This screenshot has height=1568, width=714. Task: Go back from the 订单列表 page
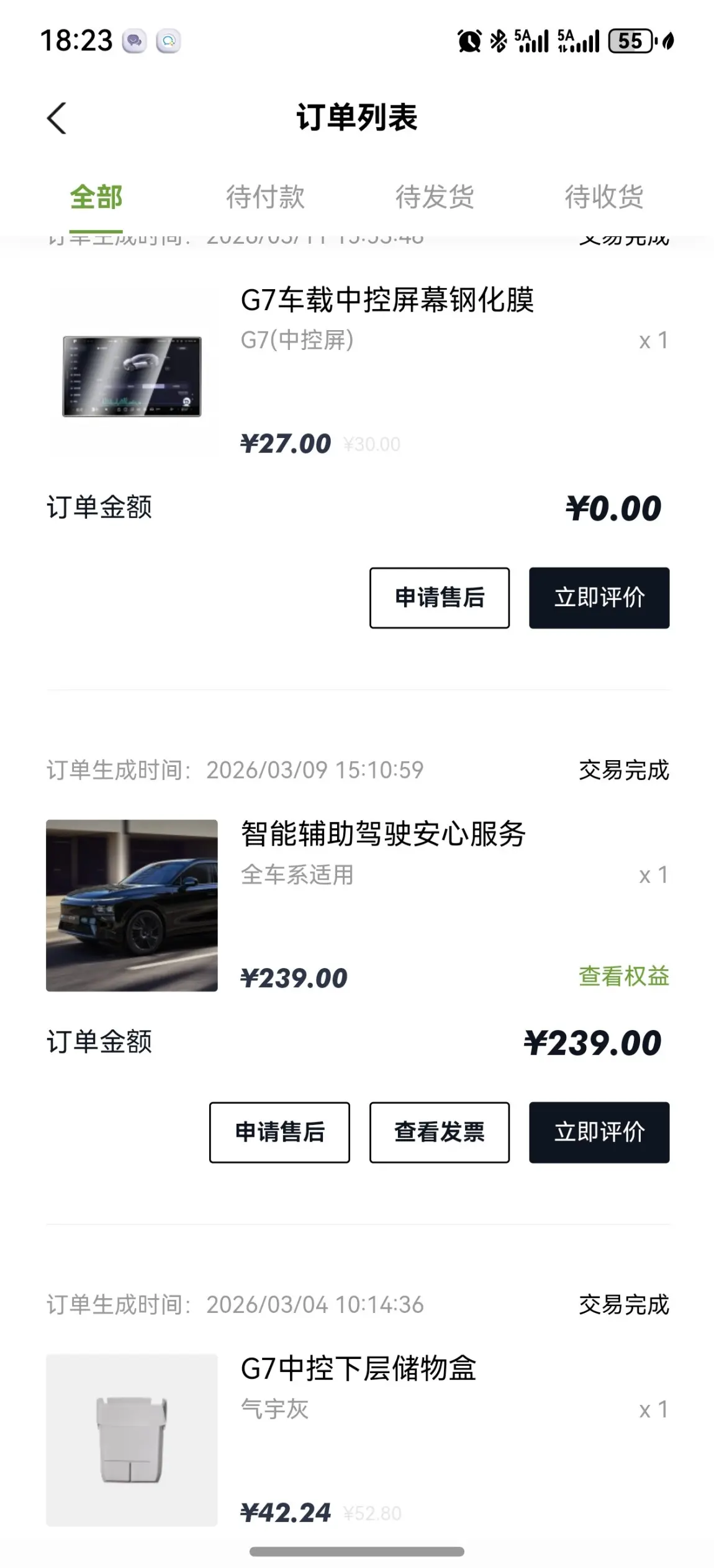tap(56, 118)
